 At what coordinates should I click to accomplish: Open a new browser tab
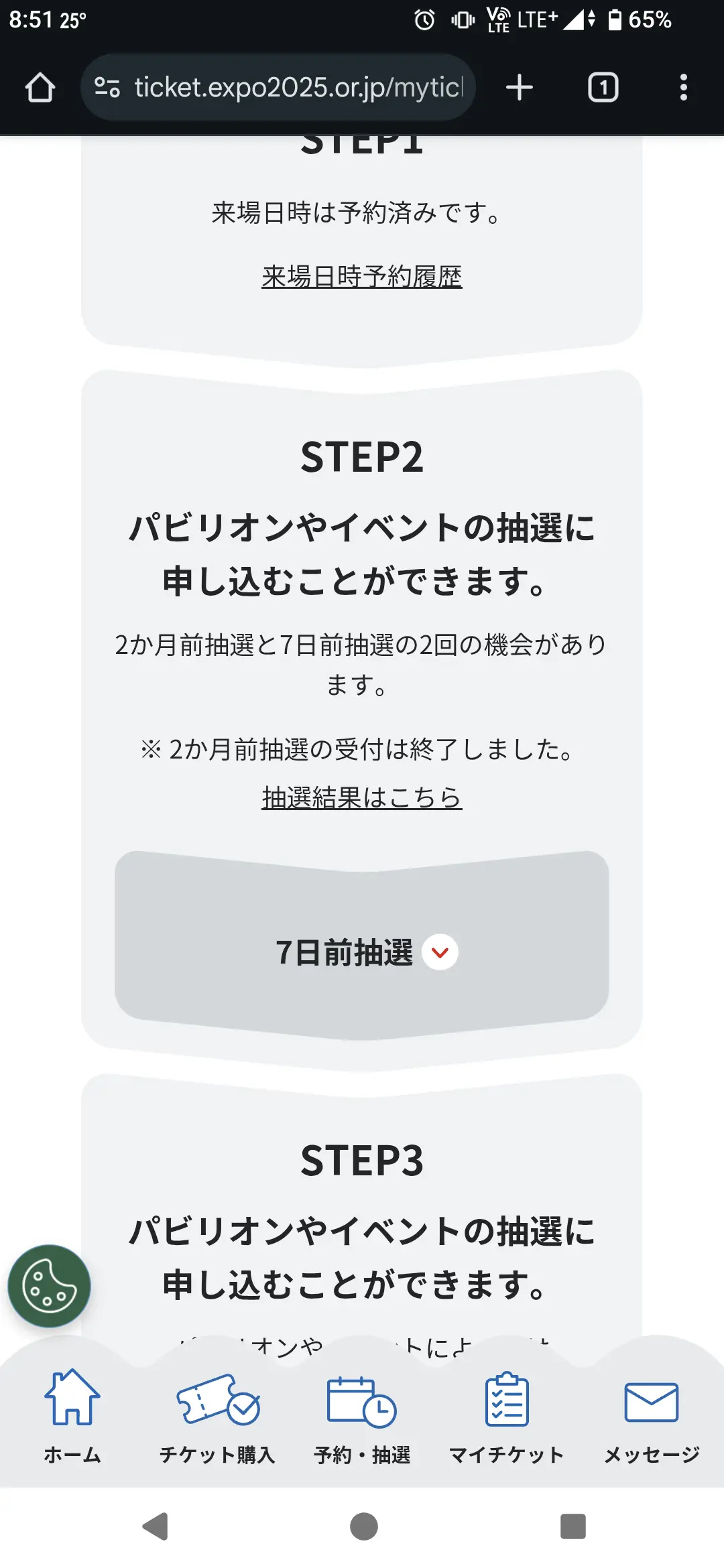click(x=519, y=87)
